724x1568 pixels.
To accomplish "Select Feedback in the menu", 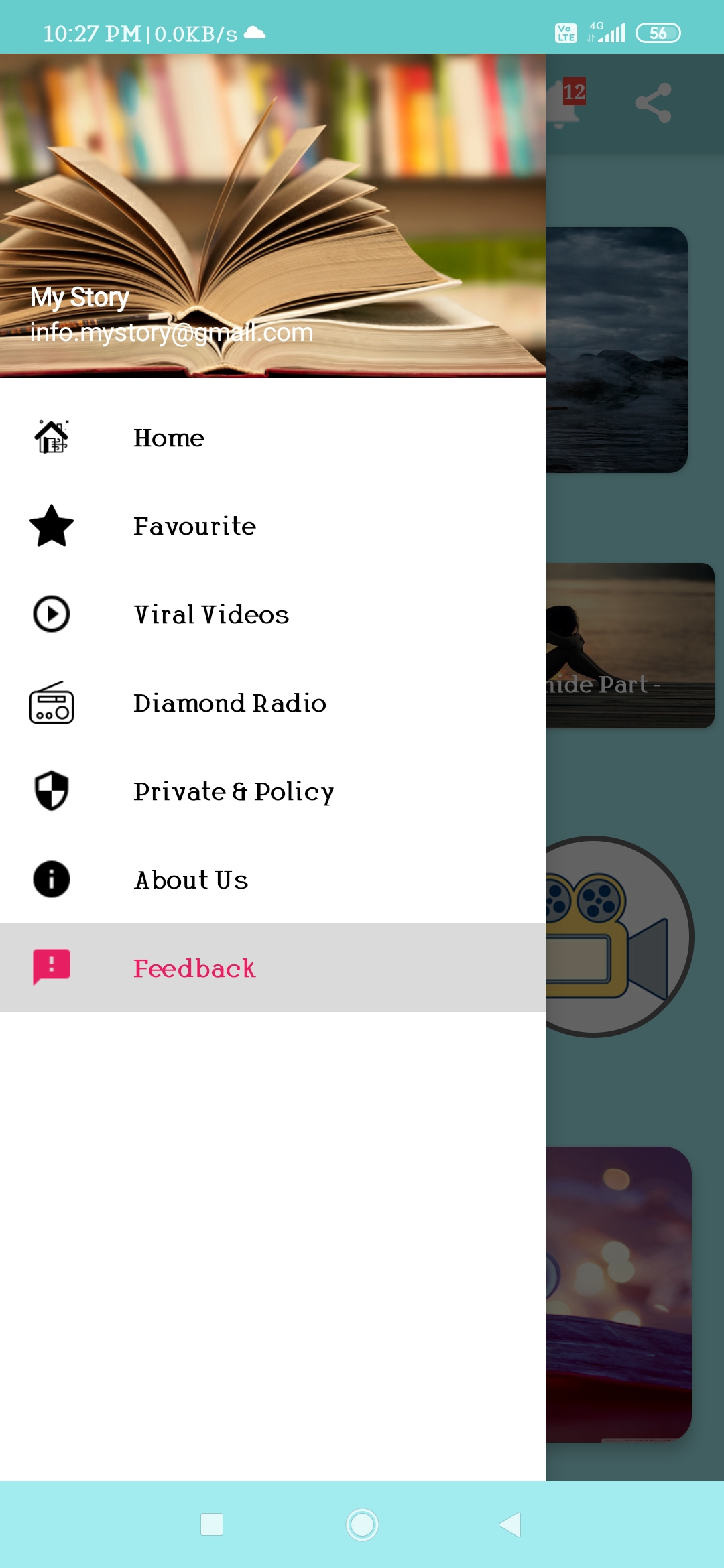I will (194, 968).
